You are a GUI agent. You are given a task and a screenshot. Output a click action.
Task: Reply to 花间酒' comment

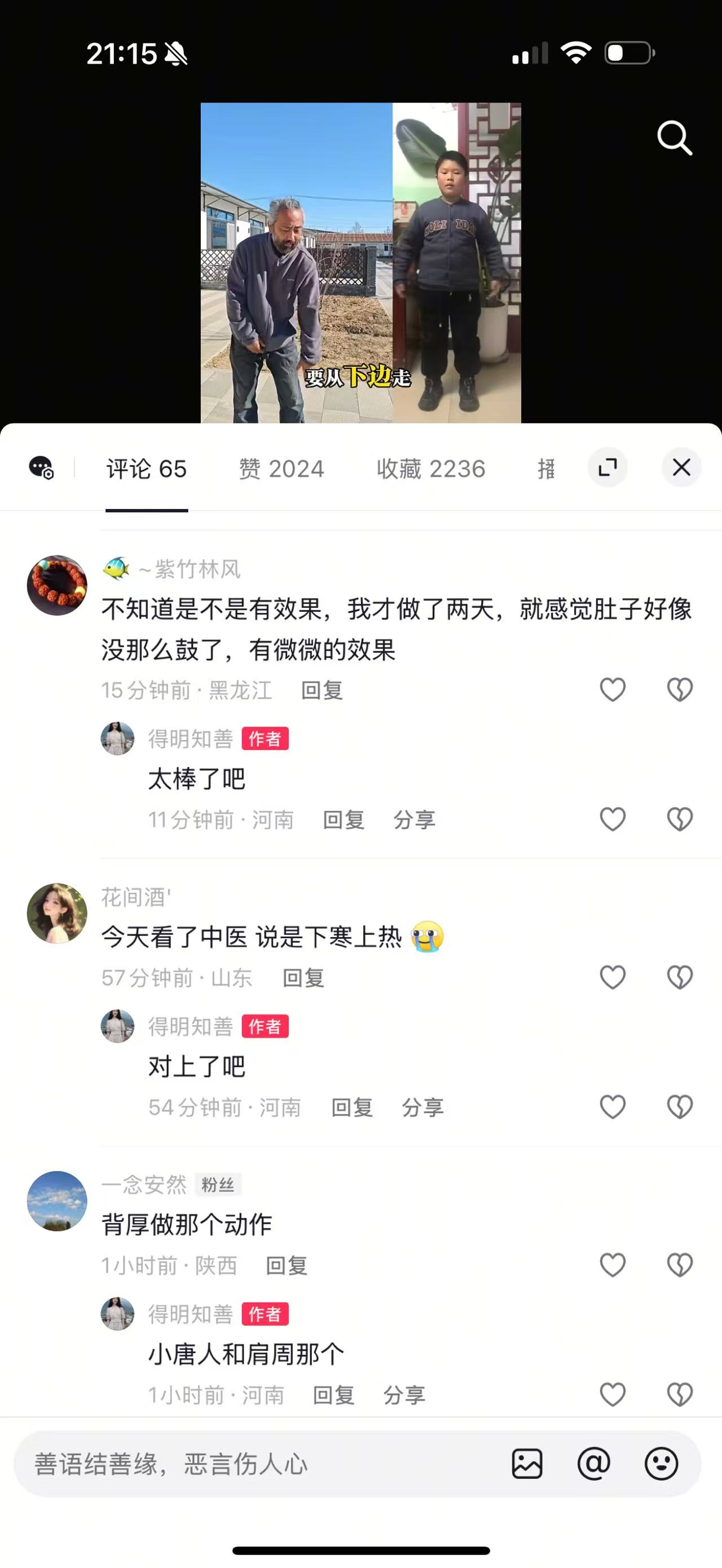pos(303,978)
